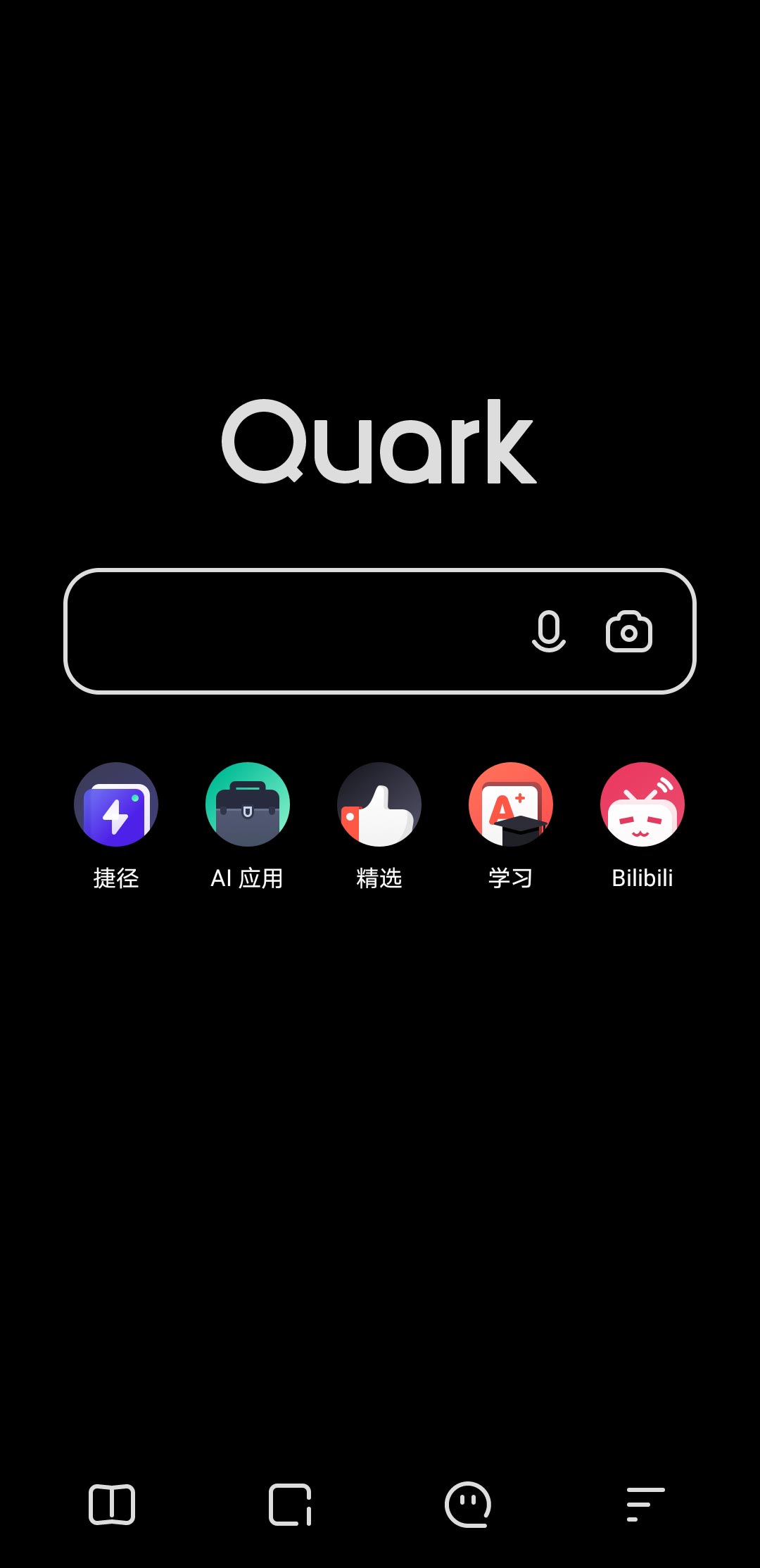Image resolution: width=760 pixels, height=1568 pixels.
Task: Open the hamburger menu at bottom right
Action: click(x=645, y=1505)
